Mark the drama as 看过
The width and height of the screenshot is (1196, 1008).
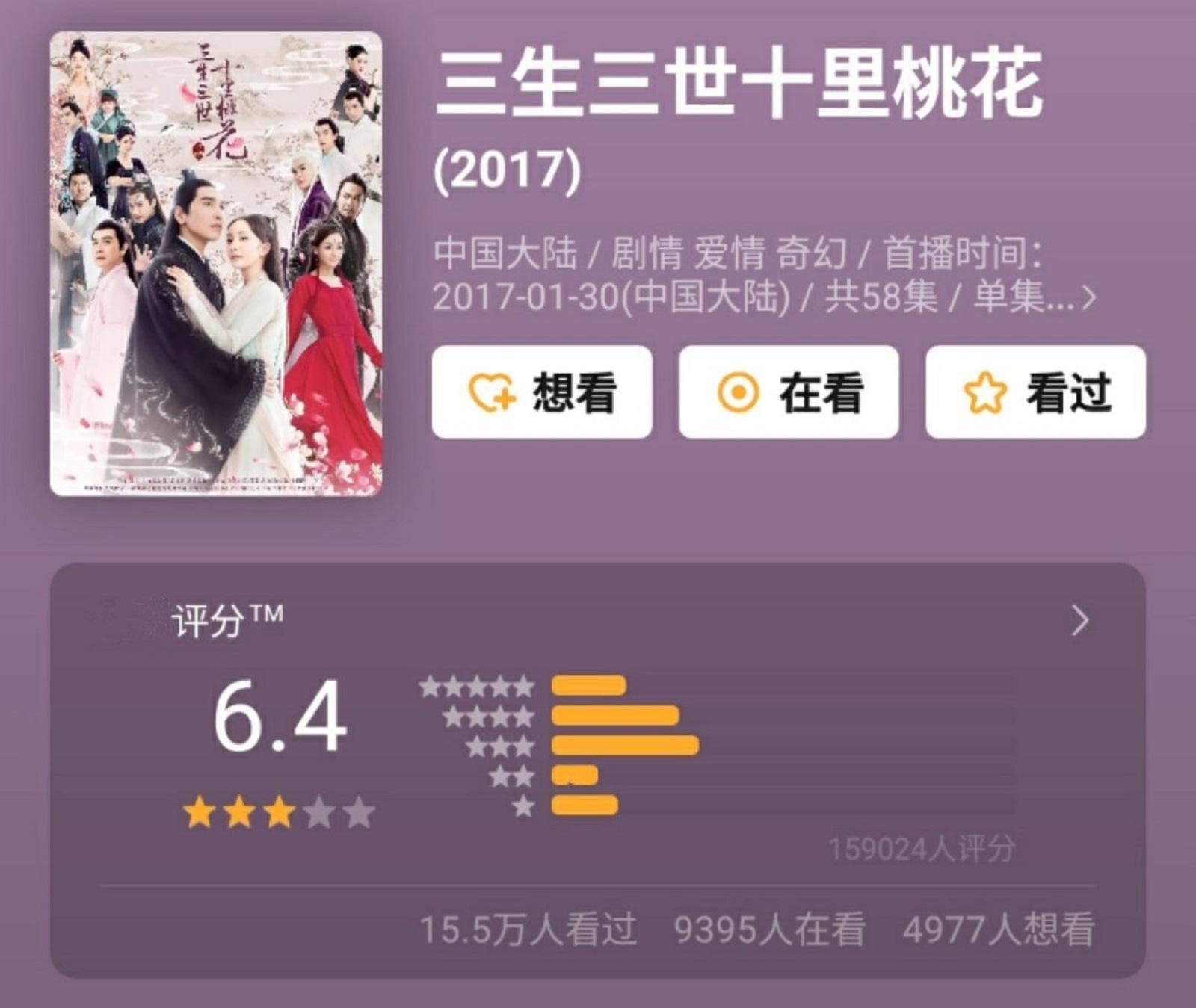pyautogui.click(x=1035, y=392)
